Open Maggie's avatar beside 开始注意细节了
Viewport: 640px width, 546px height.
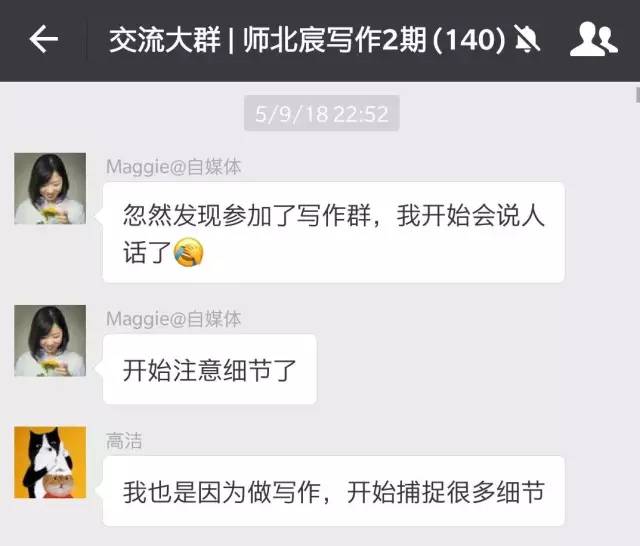click(x=50, y=341)
